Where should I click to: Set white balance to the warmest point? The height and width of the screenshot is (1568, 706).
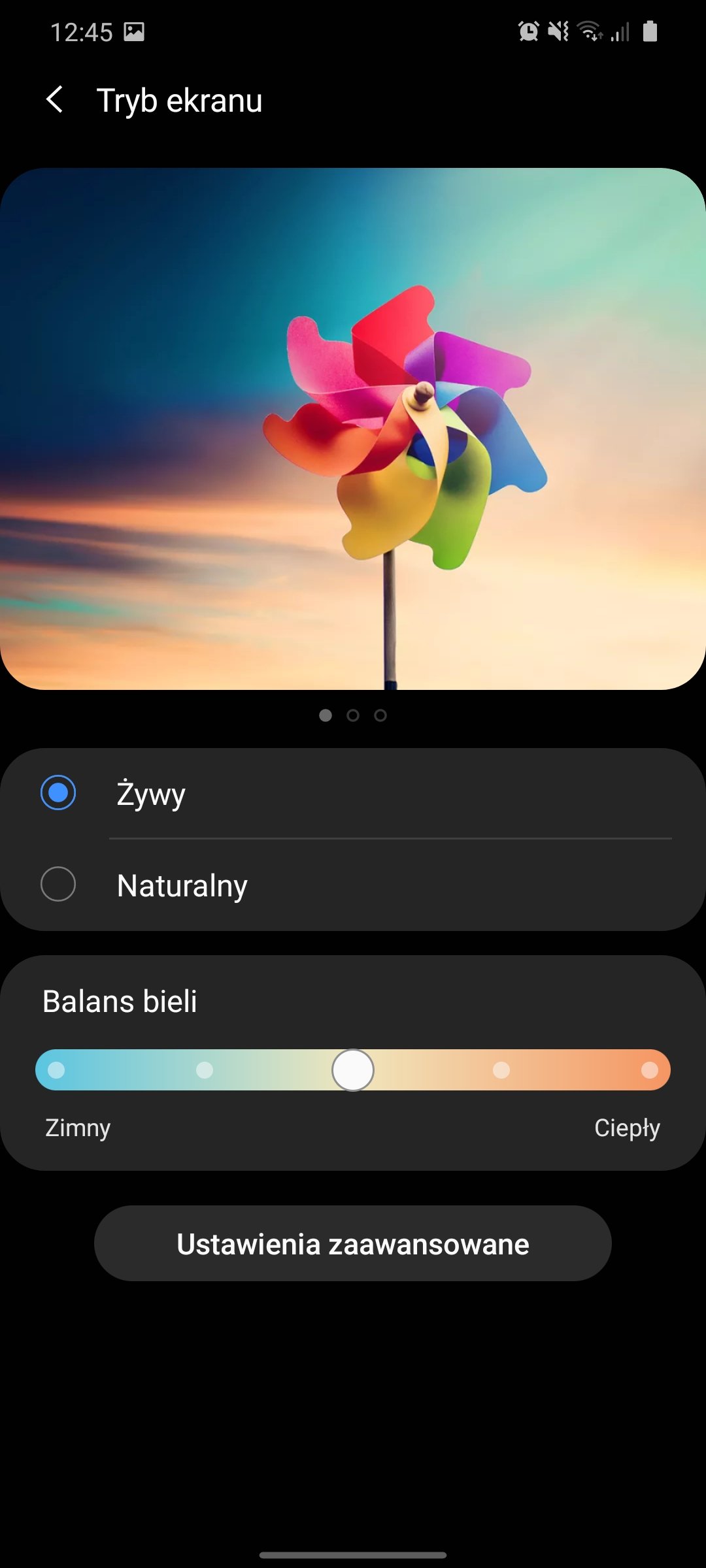click(649, 1070)
